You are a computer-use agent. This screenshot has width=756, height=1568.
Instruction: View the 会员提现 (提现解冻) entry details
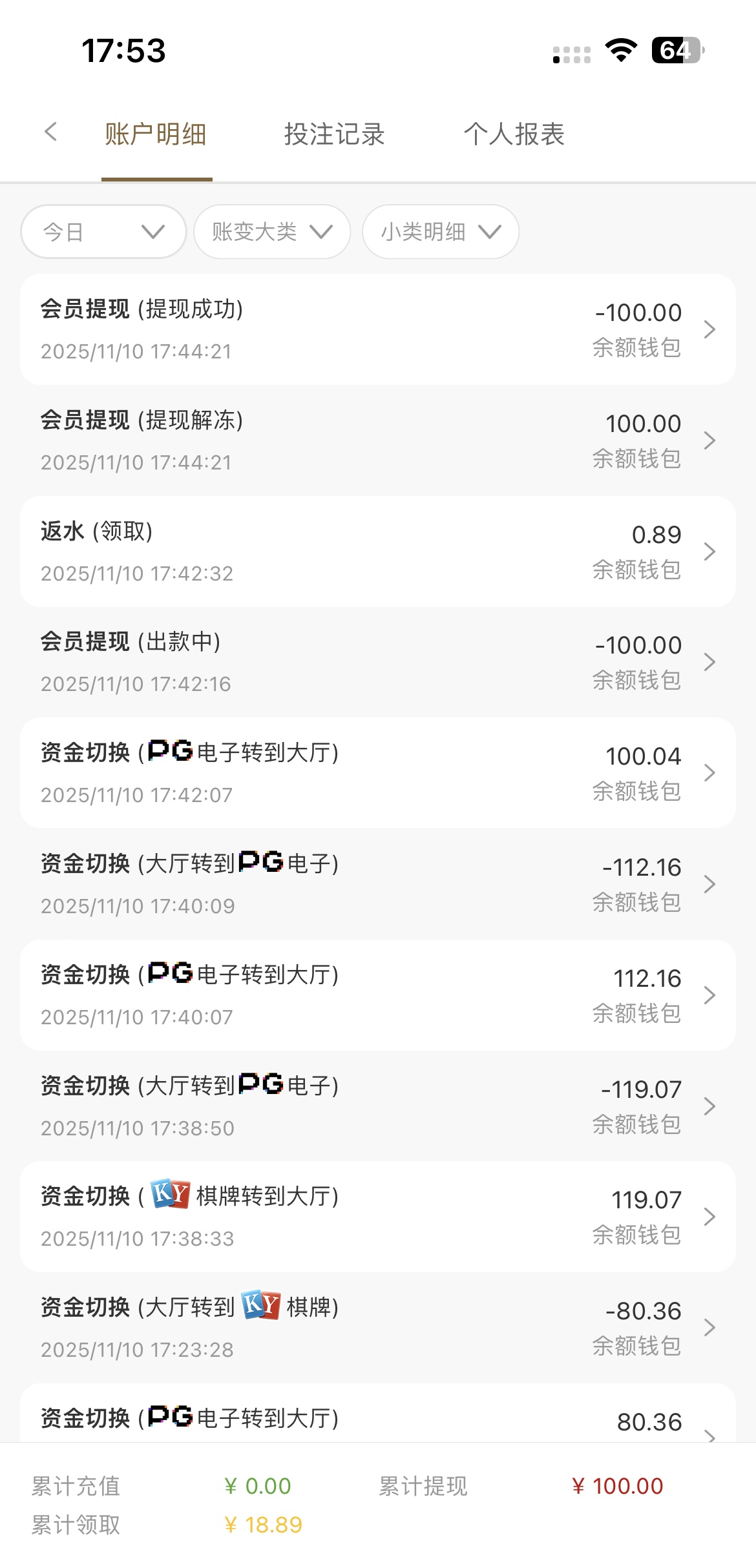point(377,440)
